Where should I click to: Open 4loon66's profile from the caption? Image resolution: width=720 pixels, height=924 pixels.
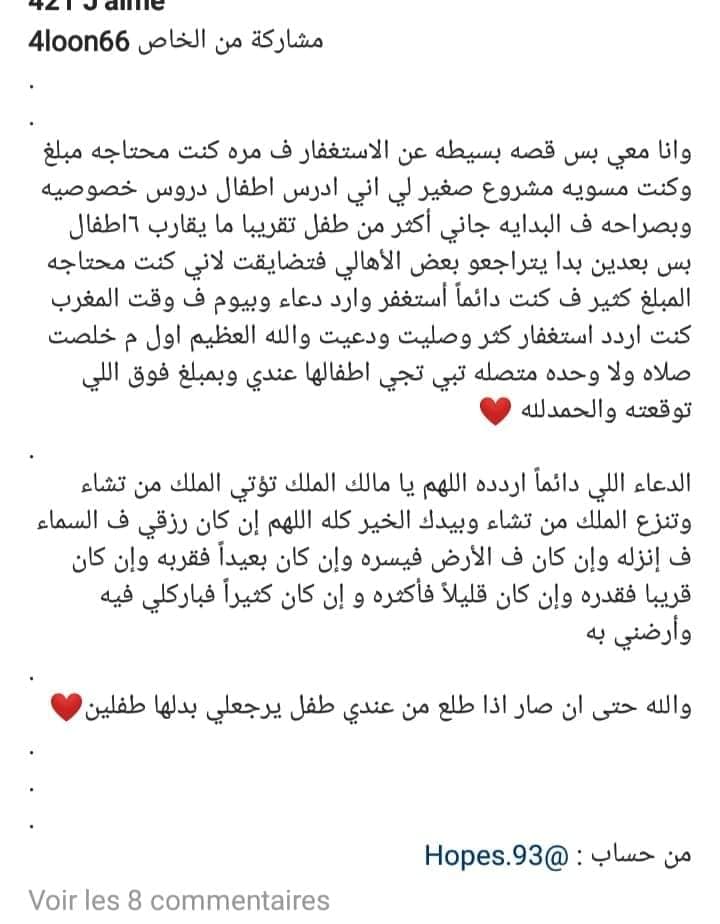(78, 42)
